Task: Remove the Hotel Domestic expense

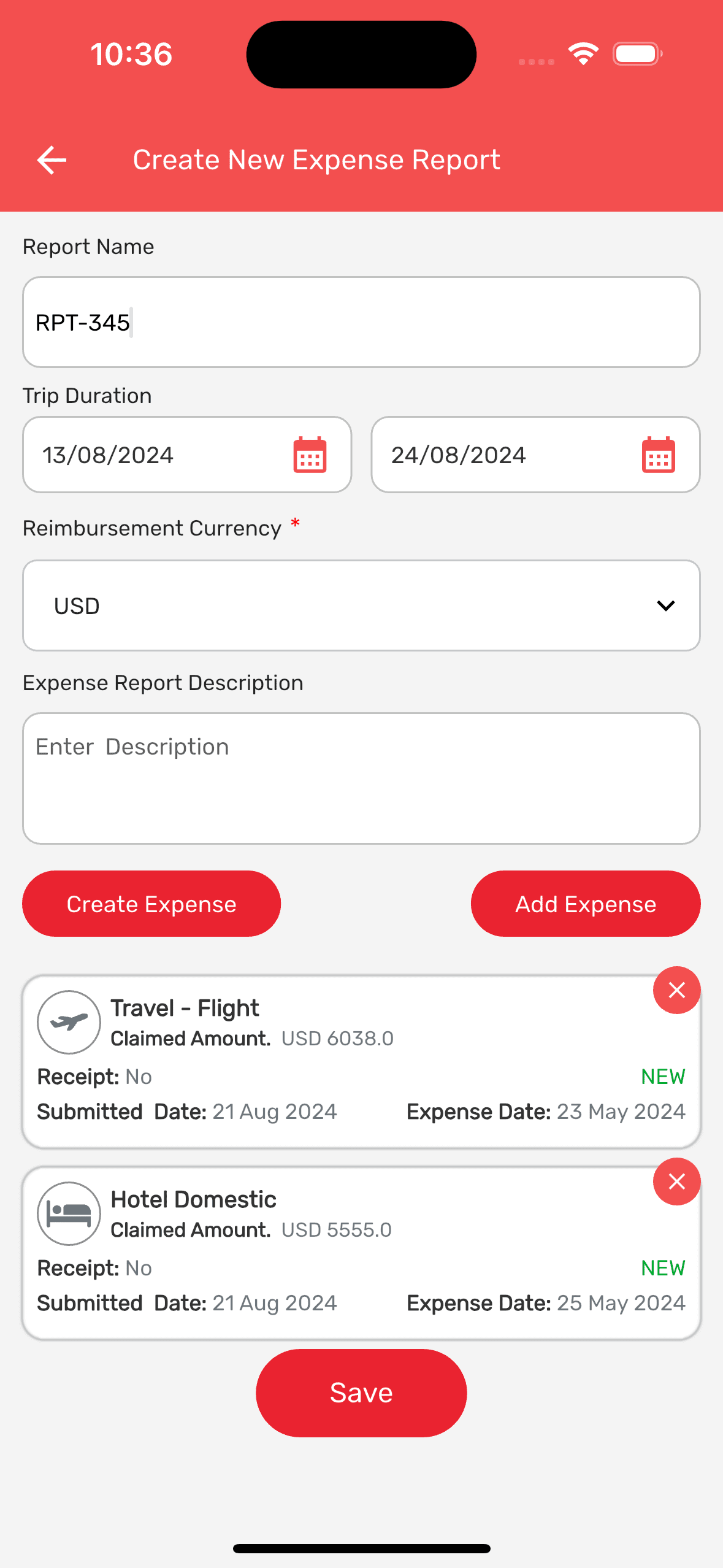Action: tap(676, 1182)
